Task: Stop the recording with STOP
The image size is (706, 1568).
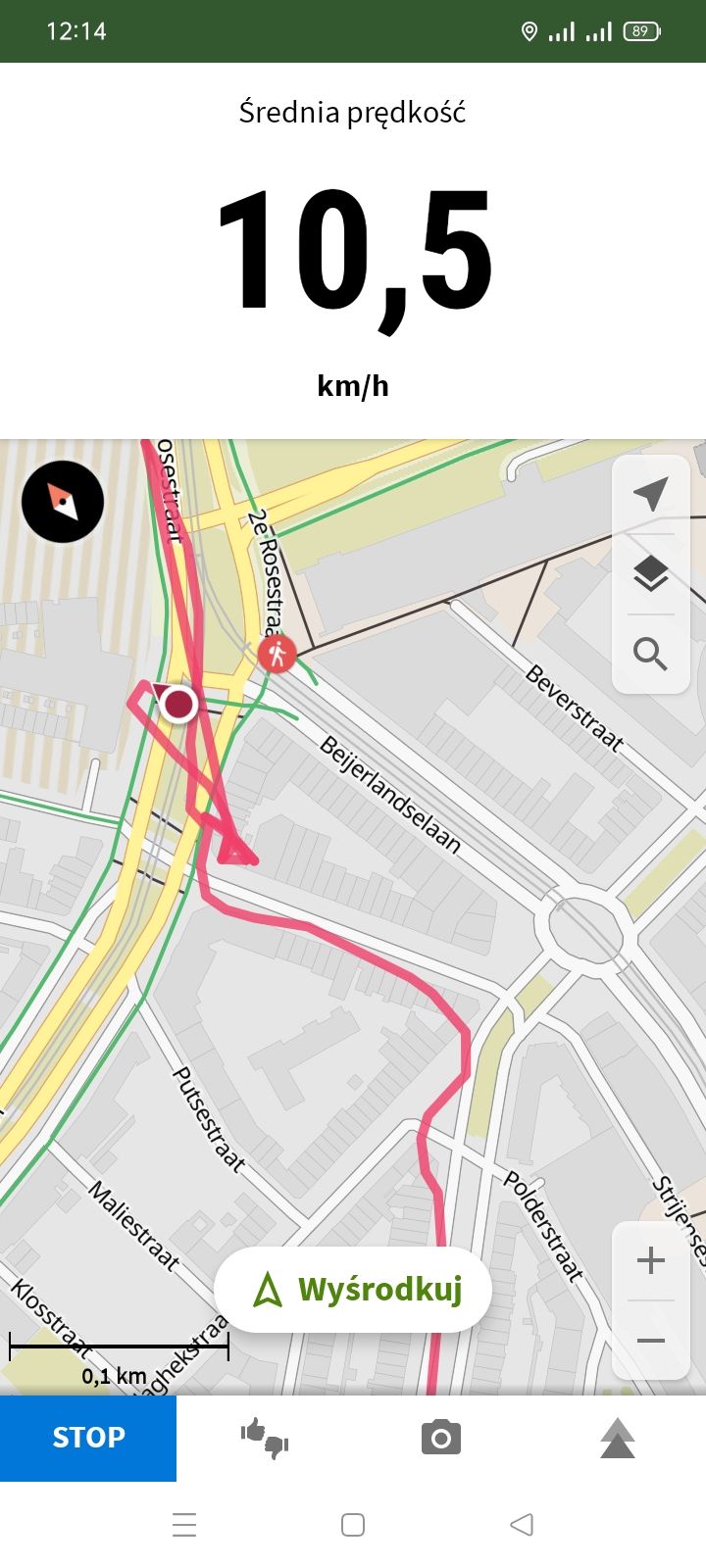Action: [x=88, y=1438]
